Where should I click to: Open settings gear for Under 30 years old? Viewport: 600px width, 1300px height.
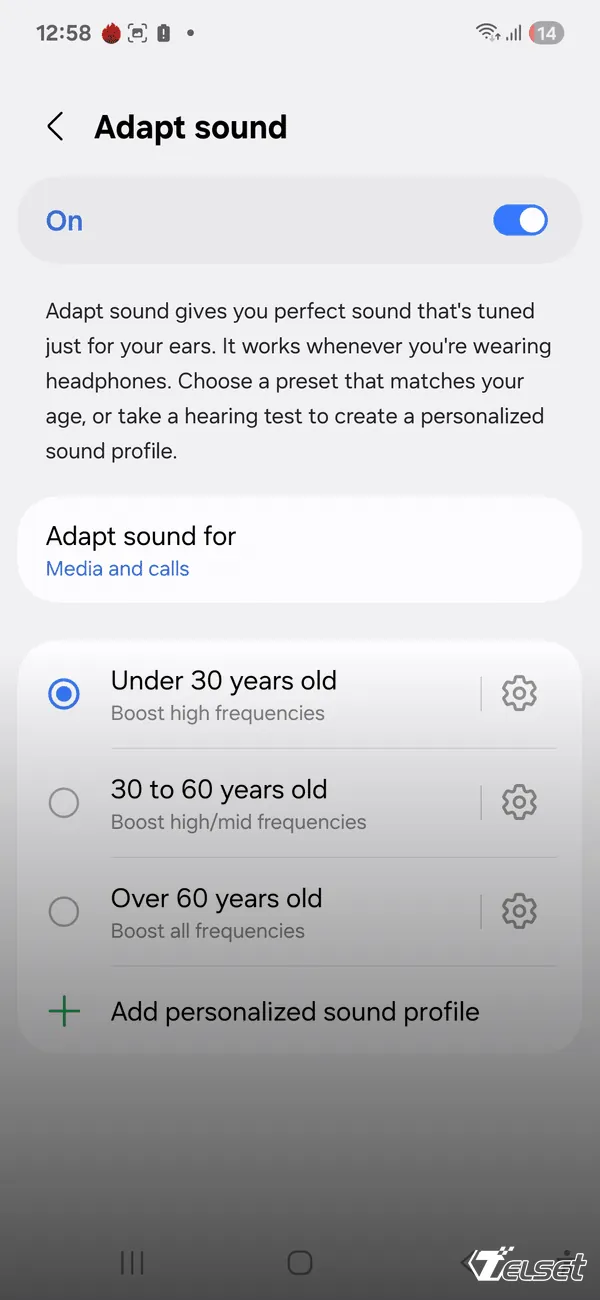(519, 694)
